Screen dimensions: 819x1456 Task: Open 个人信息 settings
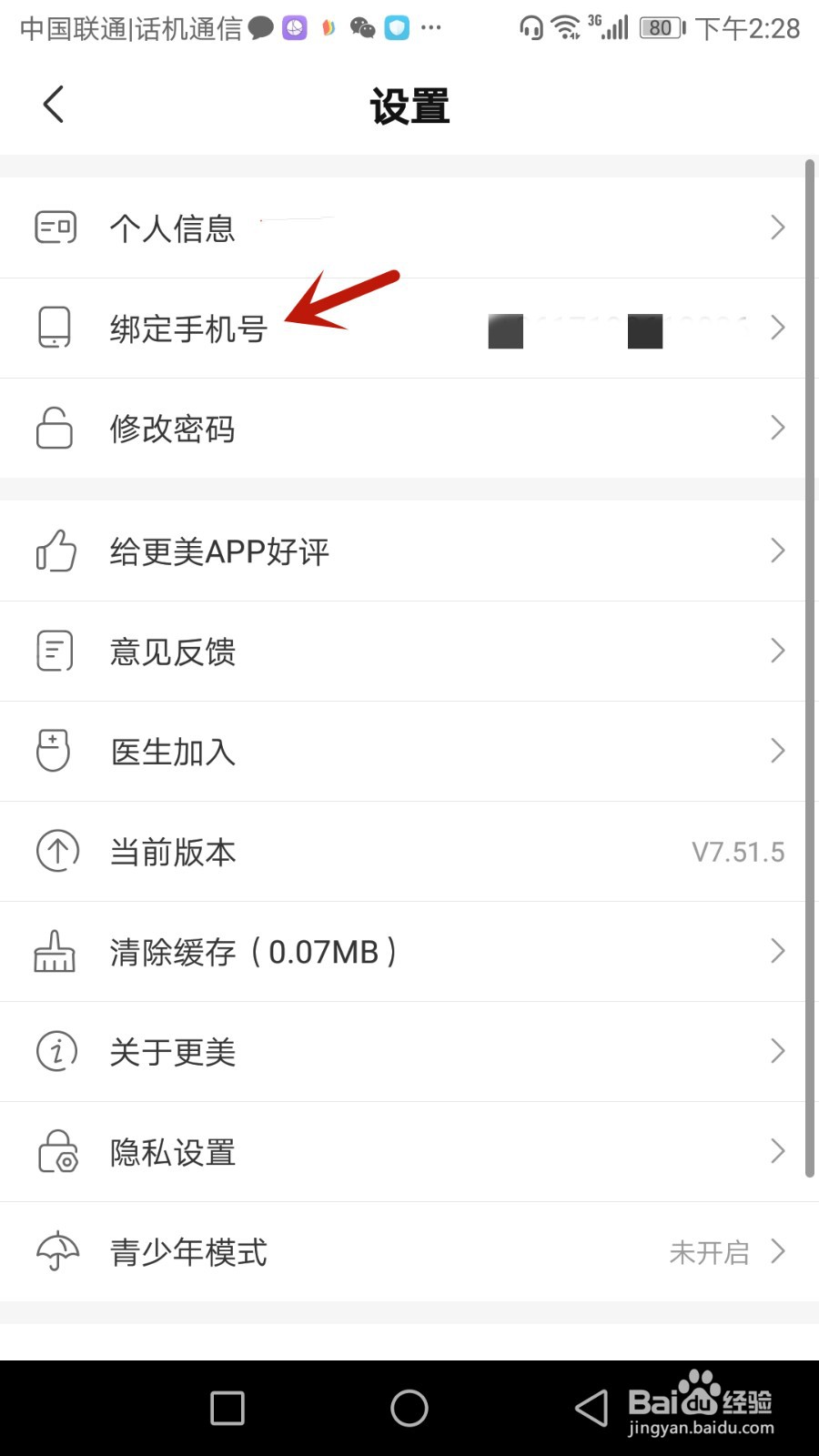tap(173, 227)
